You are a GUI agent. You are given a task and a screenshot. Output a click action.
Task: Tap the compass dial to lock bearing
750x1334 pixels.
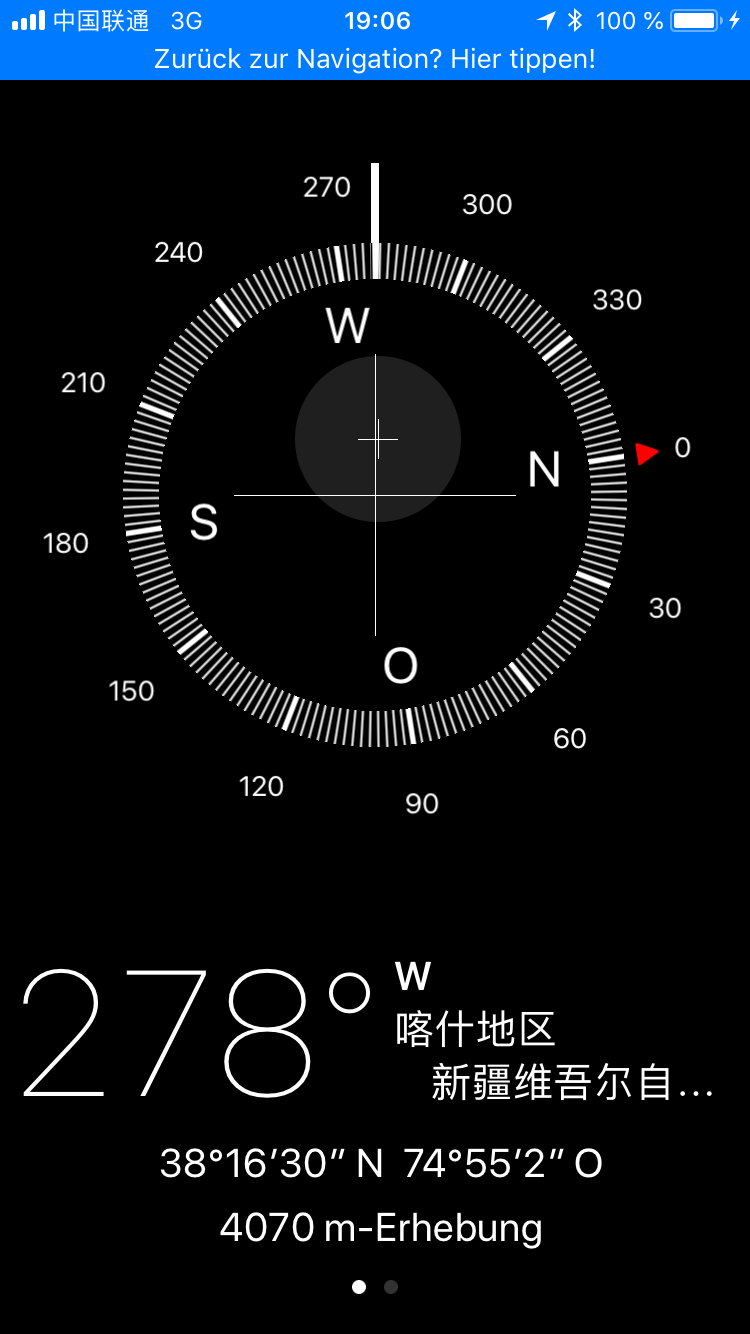(375, 495)
